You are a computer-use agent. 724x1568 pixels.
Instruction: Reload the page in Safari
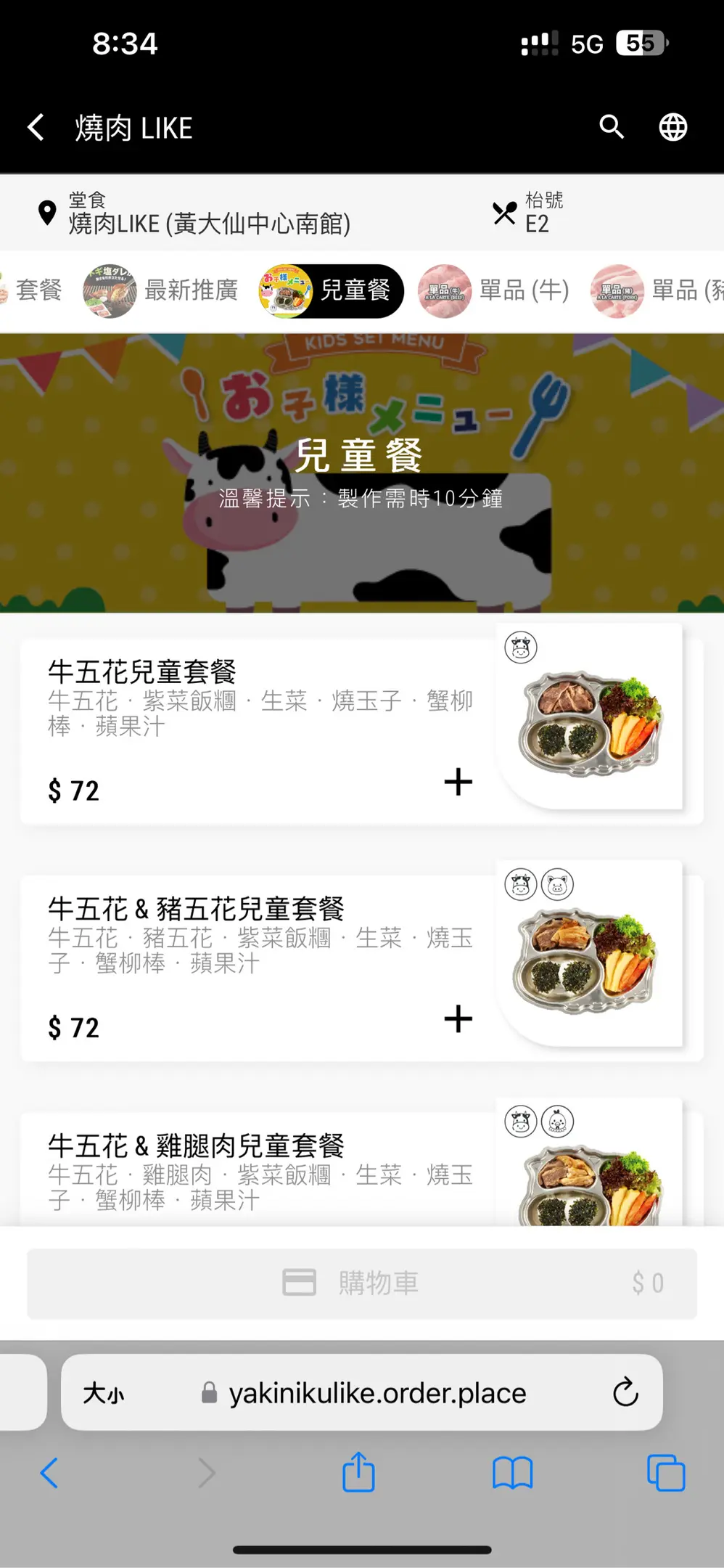(x=625, y=1392)
